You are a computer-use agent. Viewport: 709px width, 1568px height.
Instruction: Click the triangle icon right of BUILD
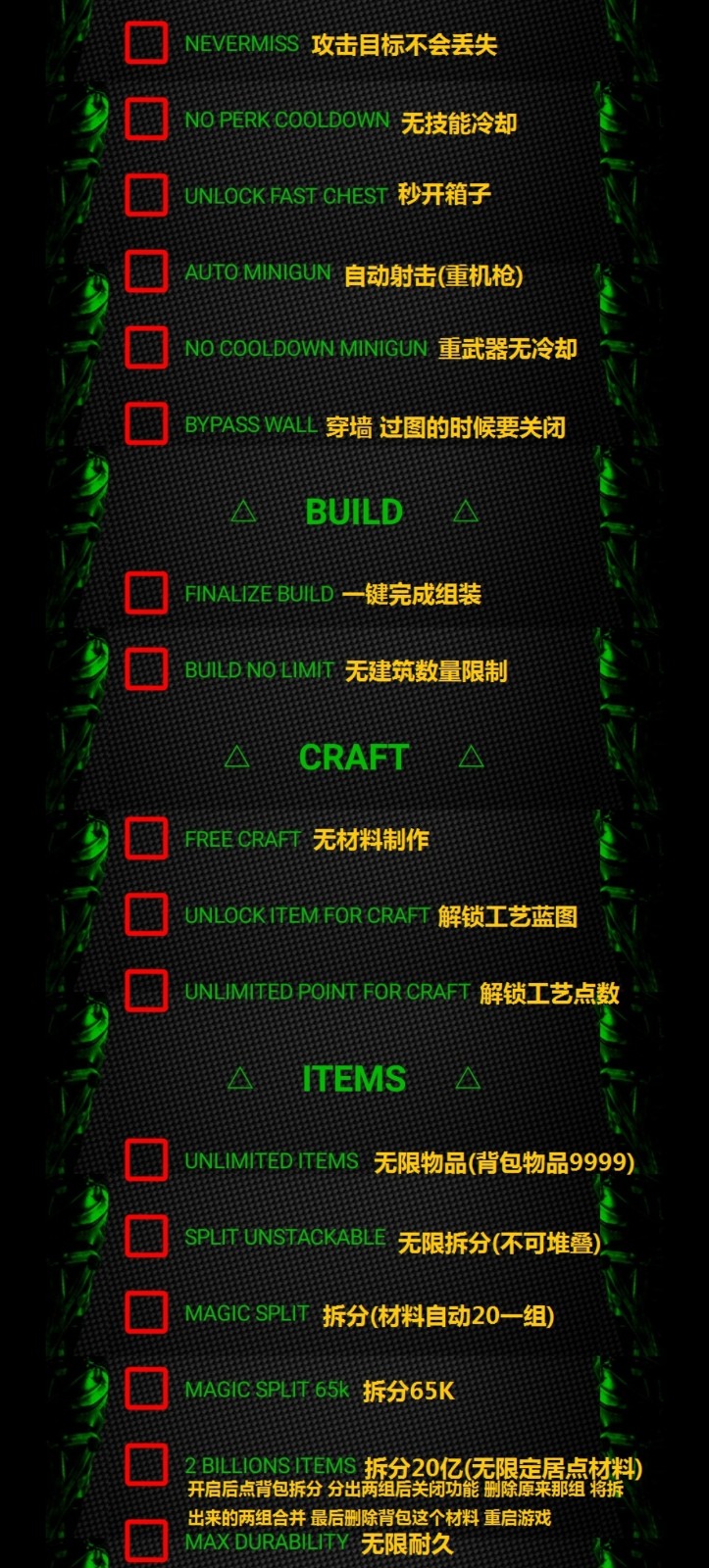point(463,511)
